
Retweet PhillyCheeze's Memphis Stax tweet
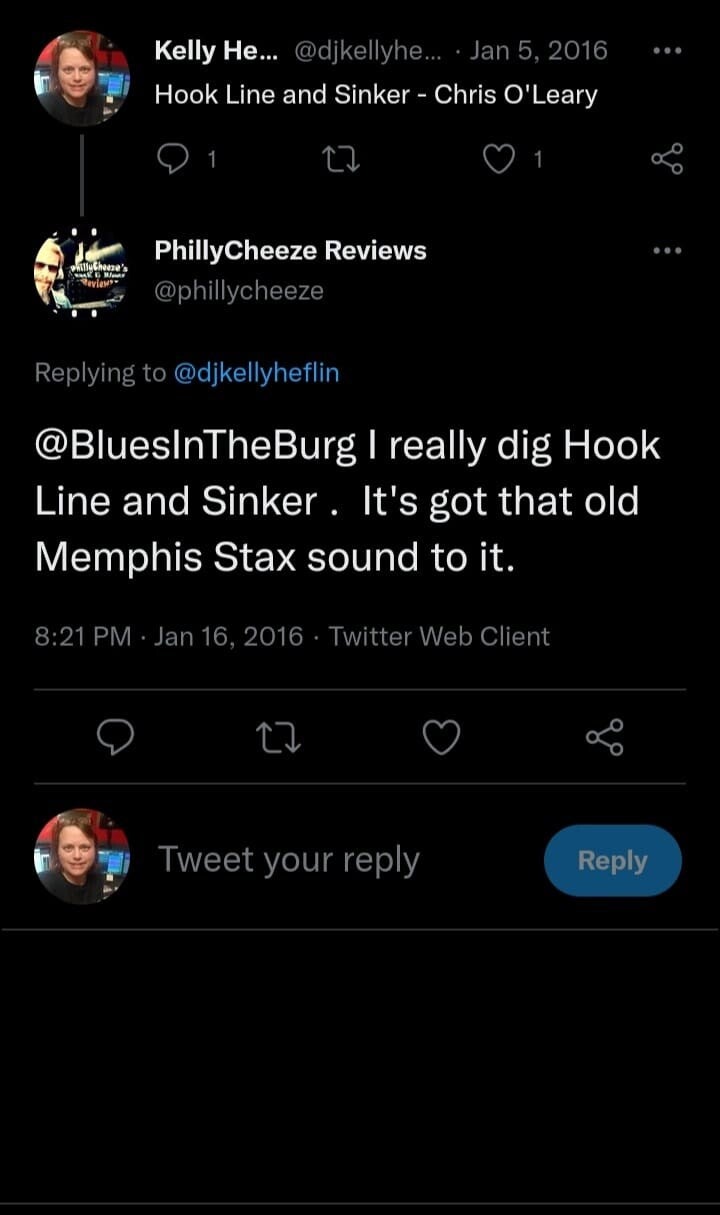[279, 738]
